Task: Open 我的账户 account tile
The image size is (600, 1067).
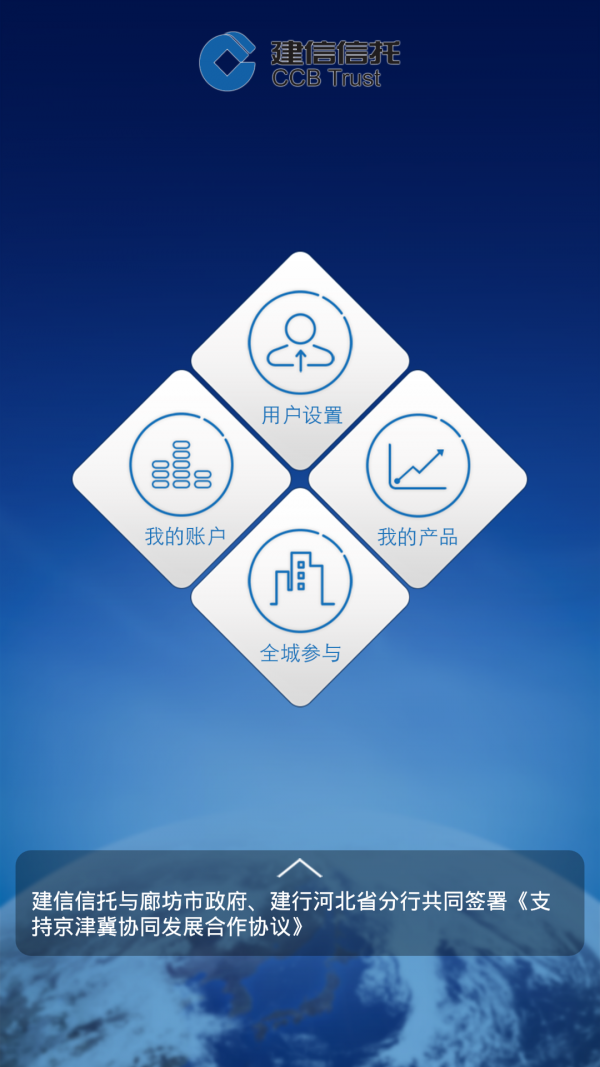Action: [182, 479]
